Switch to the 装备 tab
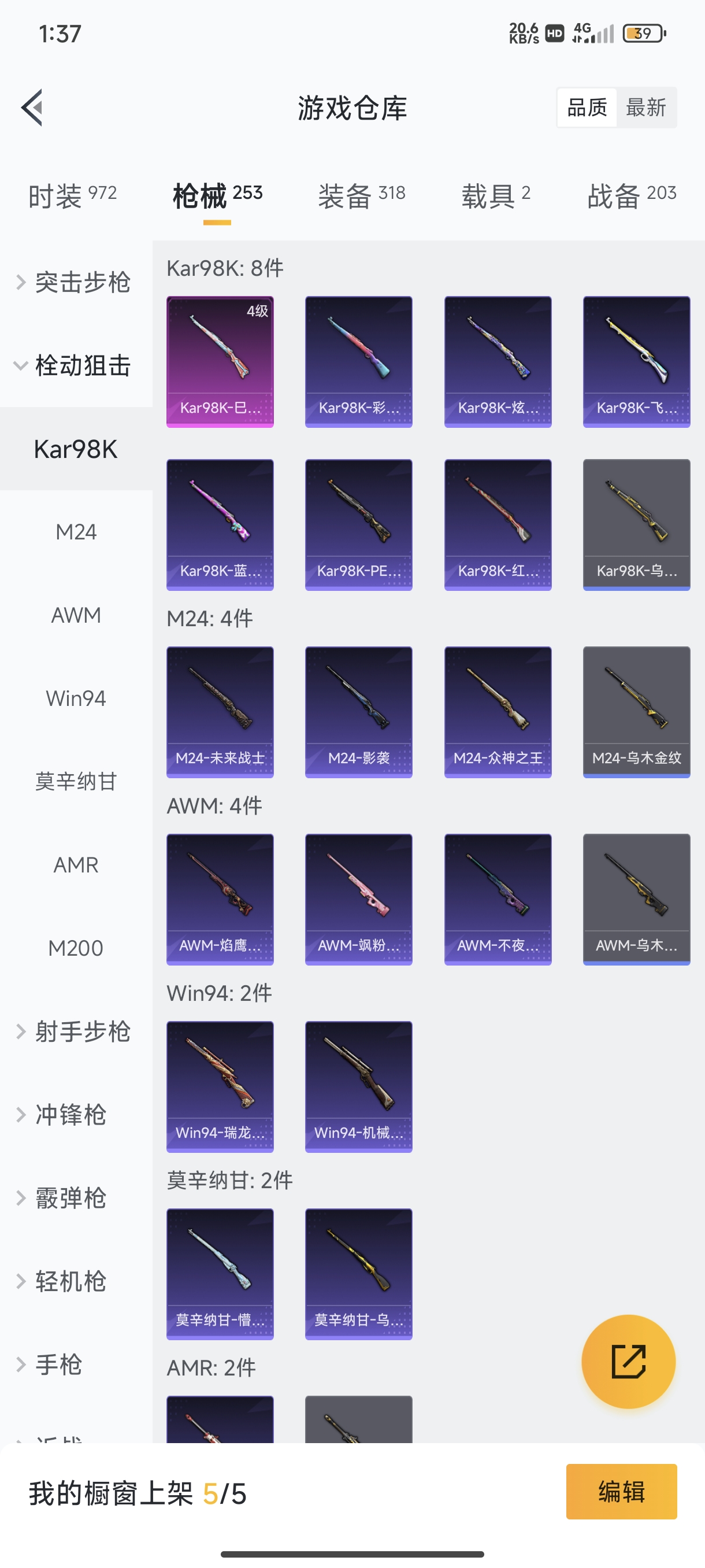 pos(361,196)
